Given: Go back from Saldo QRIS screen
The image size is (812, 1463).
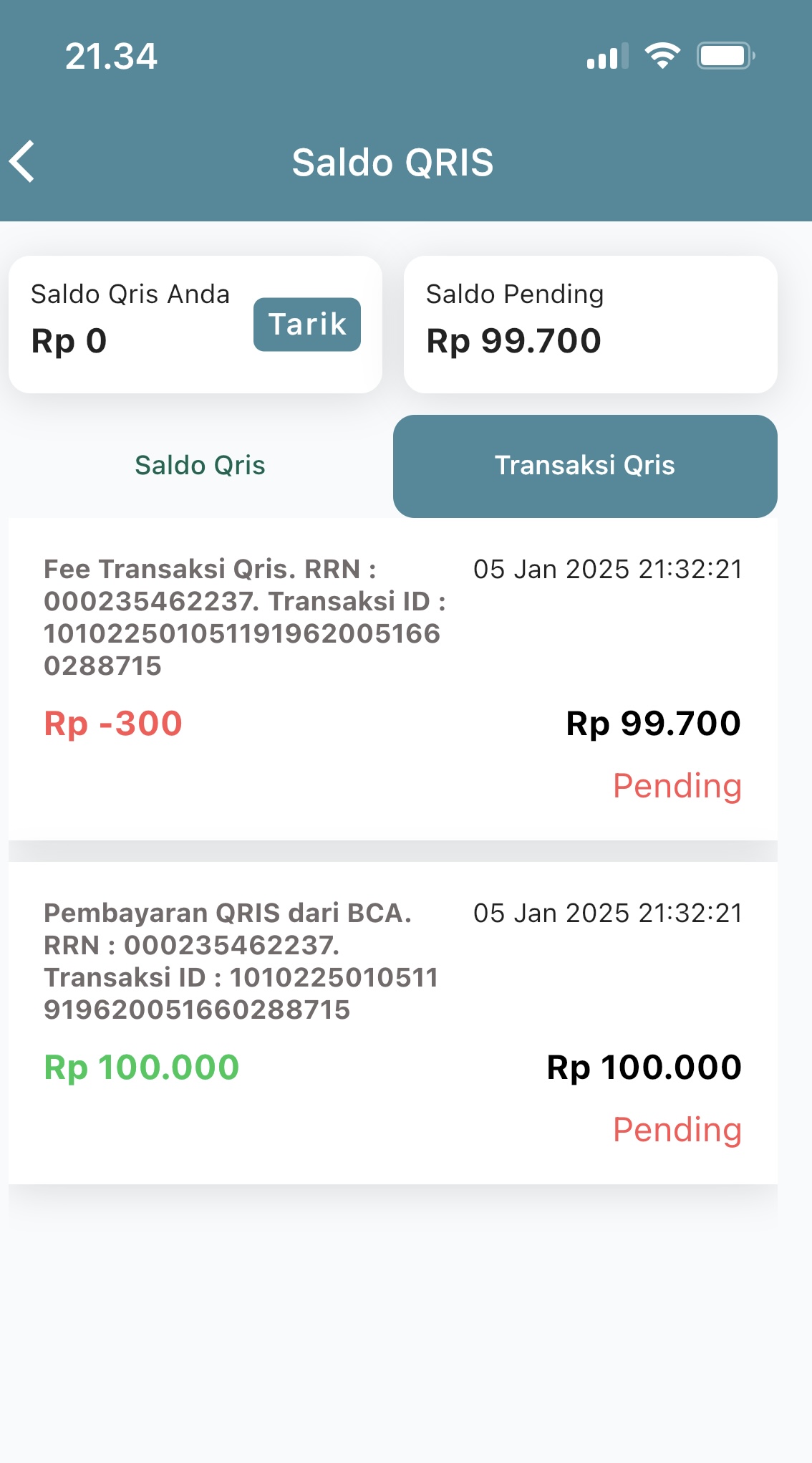Looking at the screenshot, I should (23, 162).
